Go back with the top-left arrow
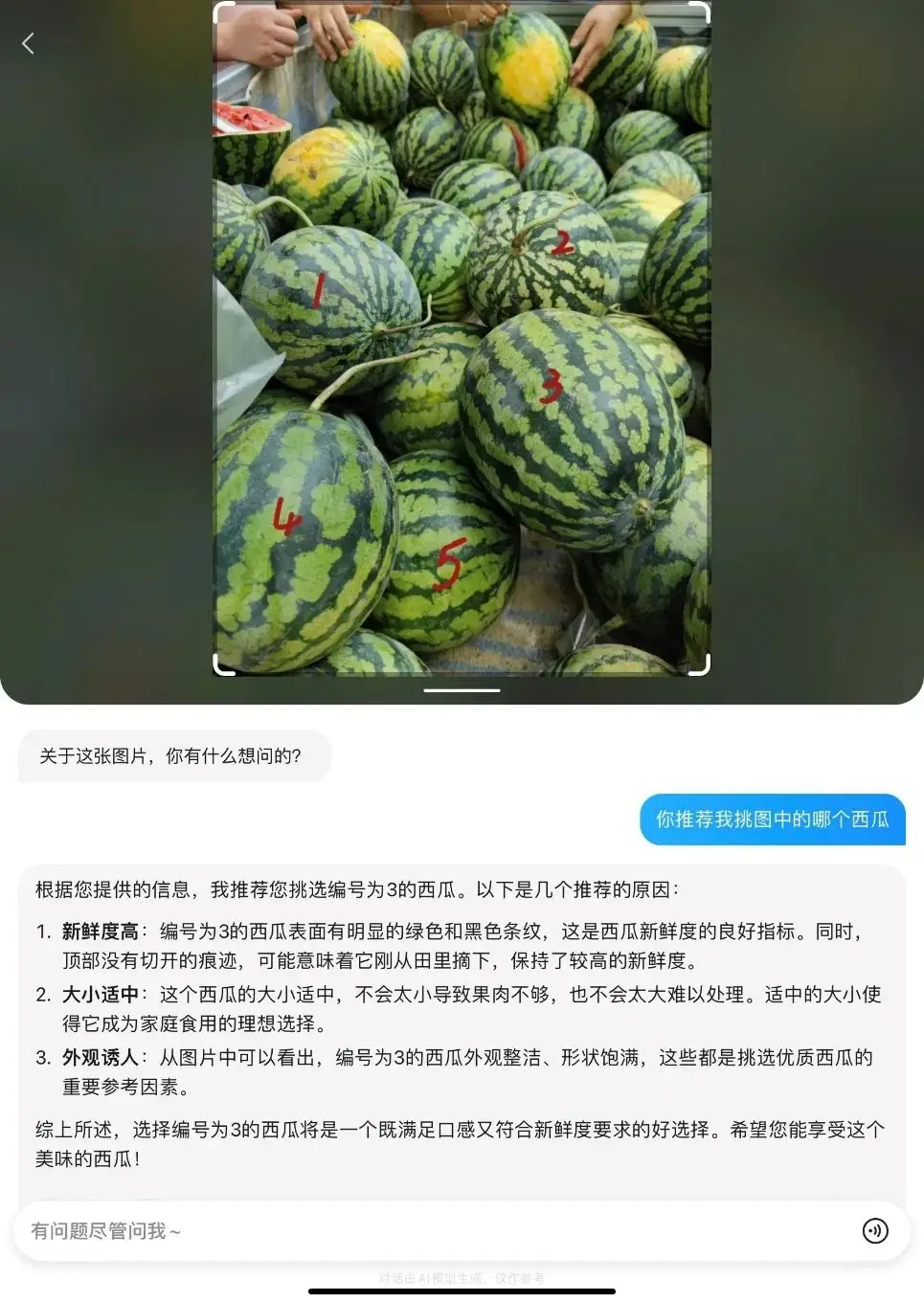This screenshot has height=1303, width=924. pyautogui.click(x=28, y=43)
